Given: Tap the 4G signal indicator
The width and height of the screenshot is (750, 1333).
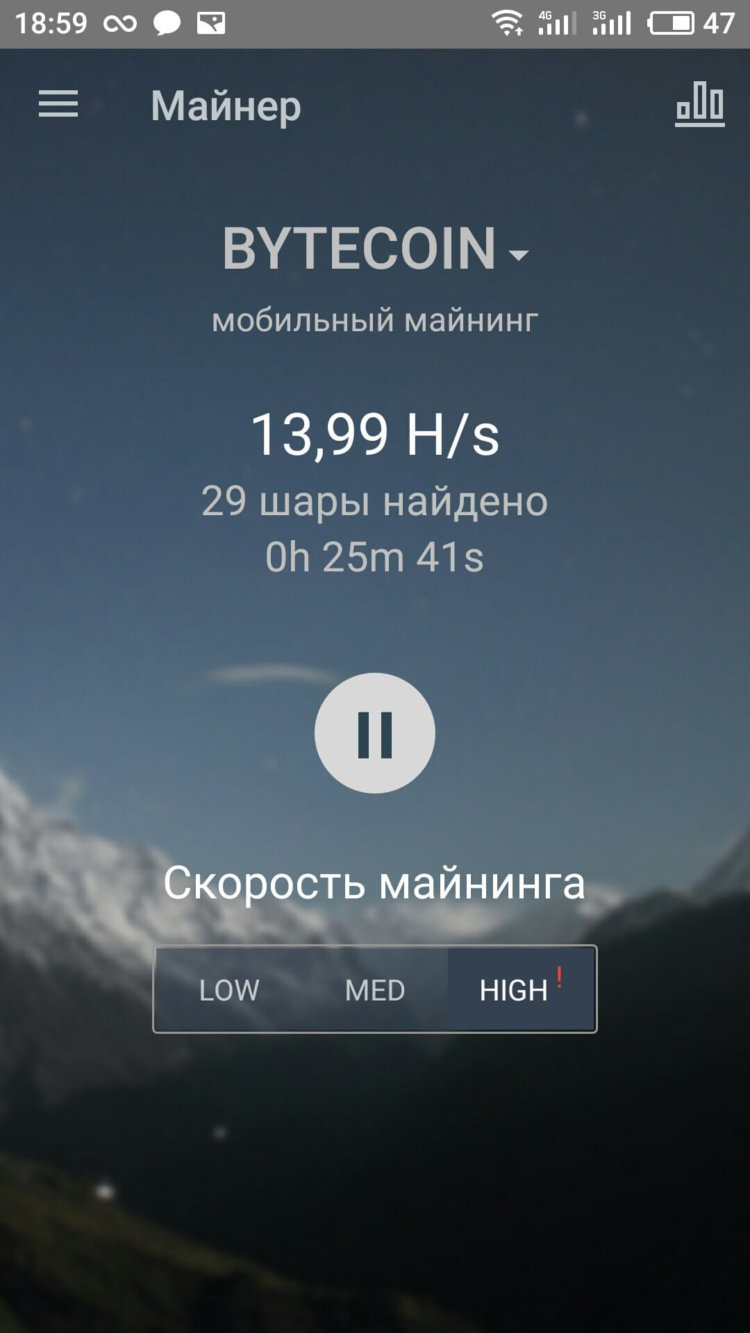Looking at the screenshot, I should 559,20.
